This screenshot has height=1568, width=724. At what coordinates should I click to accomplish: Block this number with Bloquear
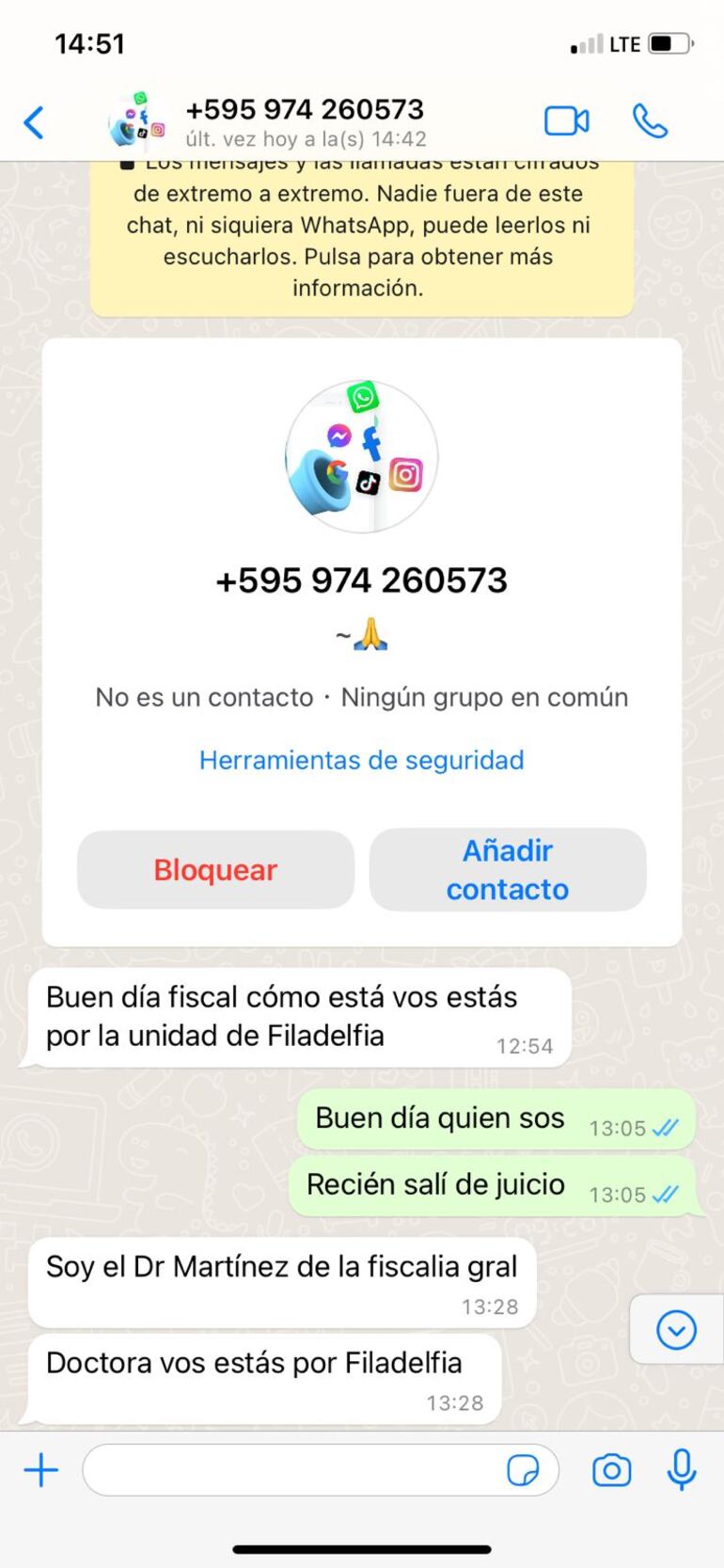pyautogui.click(x=215, y=870)
